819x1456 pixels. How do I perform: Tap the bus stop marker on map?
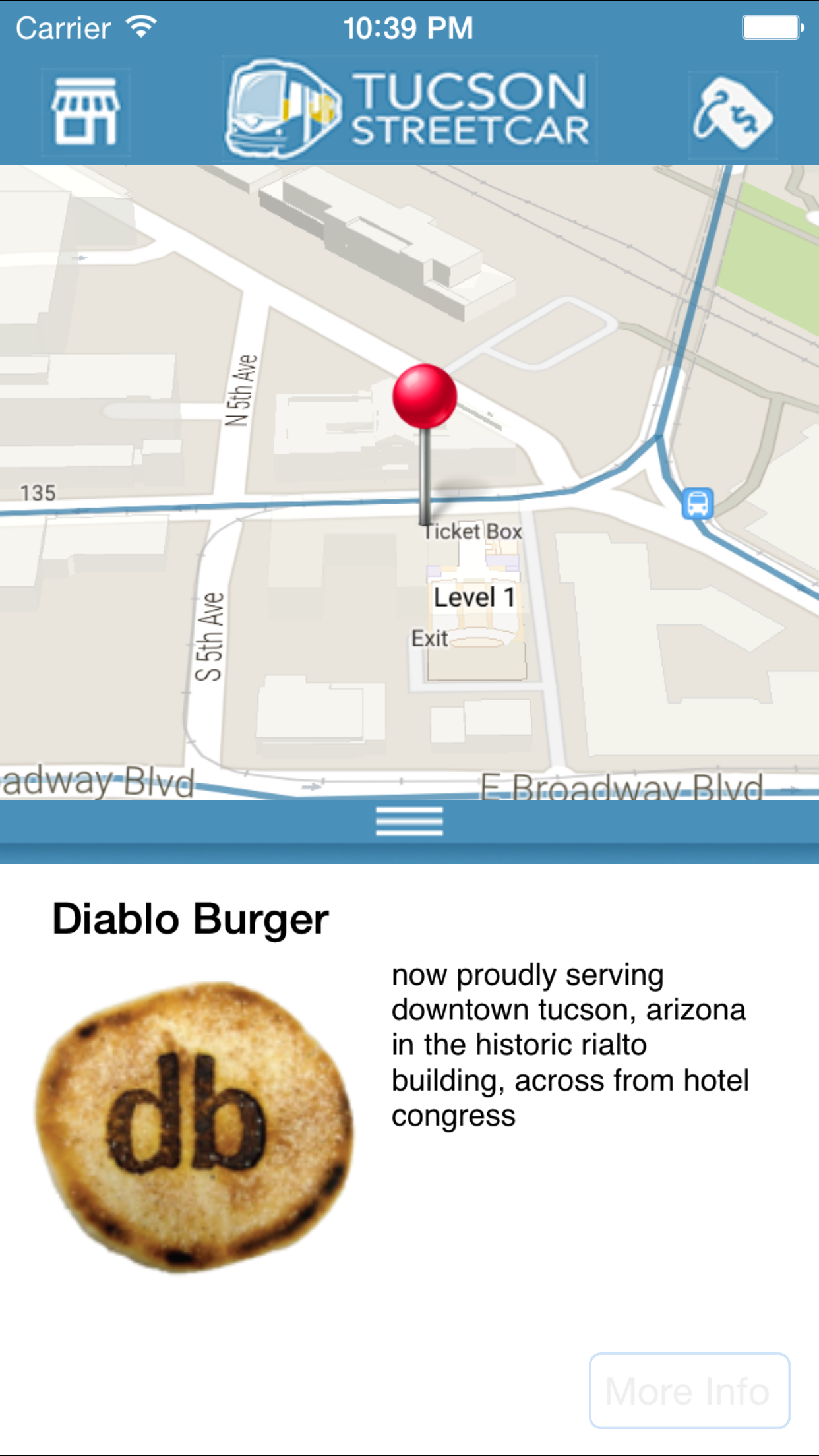[x=698, y=503]
